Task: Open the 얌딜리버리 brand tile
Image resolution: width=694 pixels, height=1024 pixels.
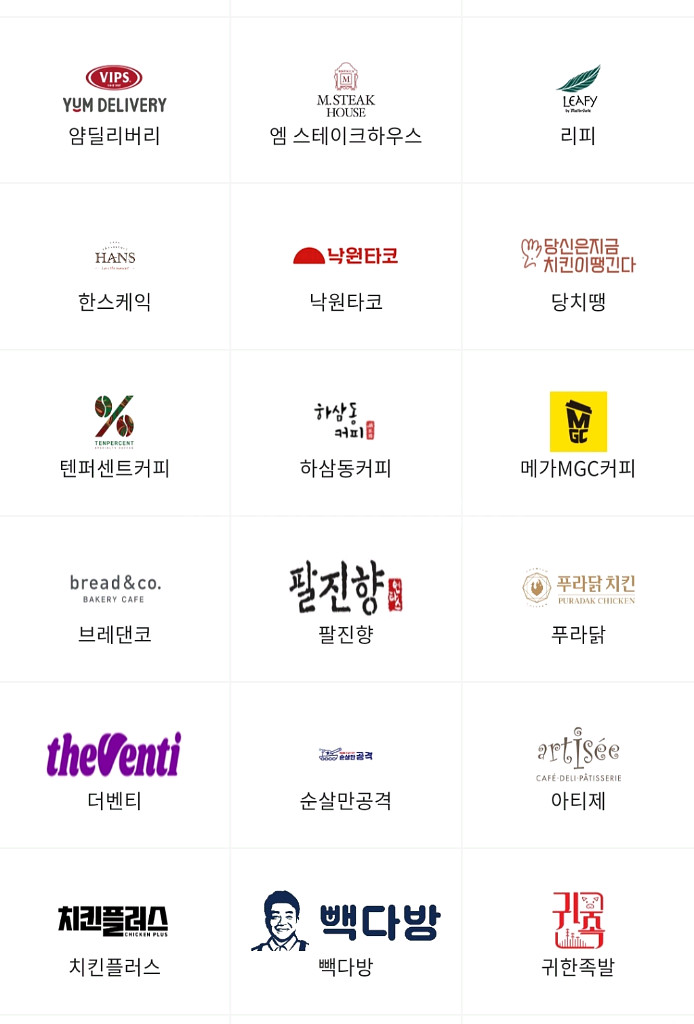Action: (115, 102)
